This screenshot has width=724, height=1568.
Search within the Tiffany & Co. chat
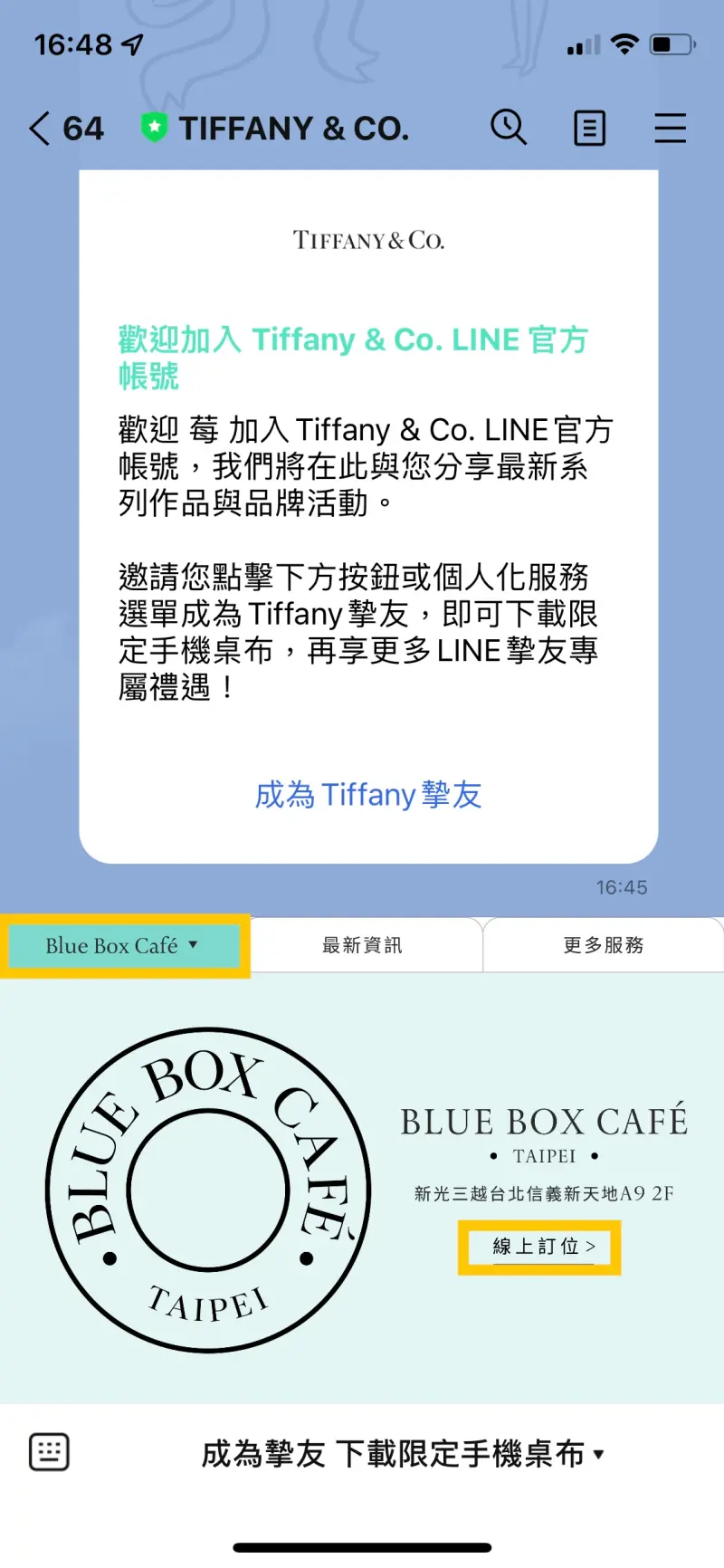point(509,128)
